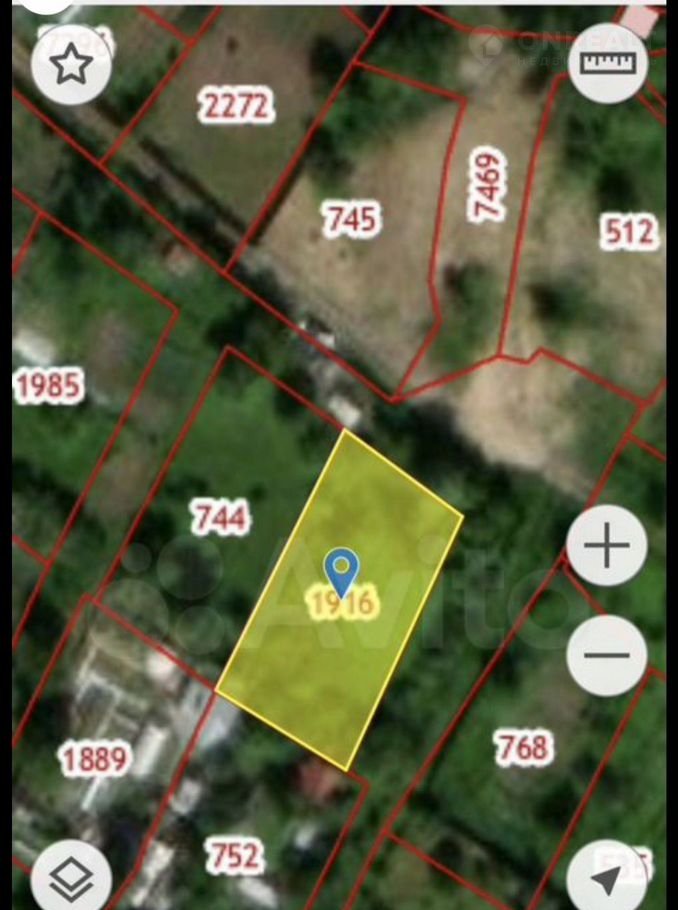Zoom out with the minus button
Screen dimensions: 678x910
(x=607, y=656)
